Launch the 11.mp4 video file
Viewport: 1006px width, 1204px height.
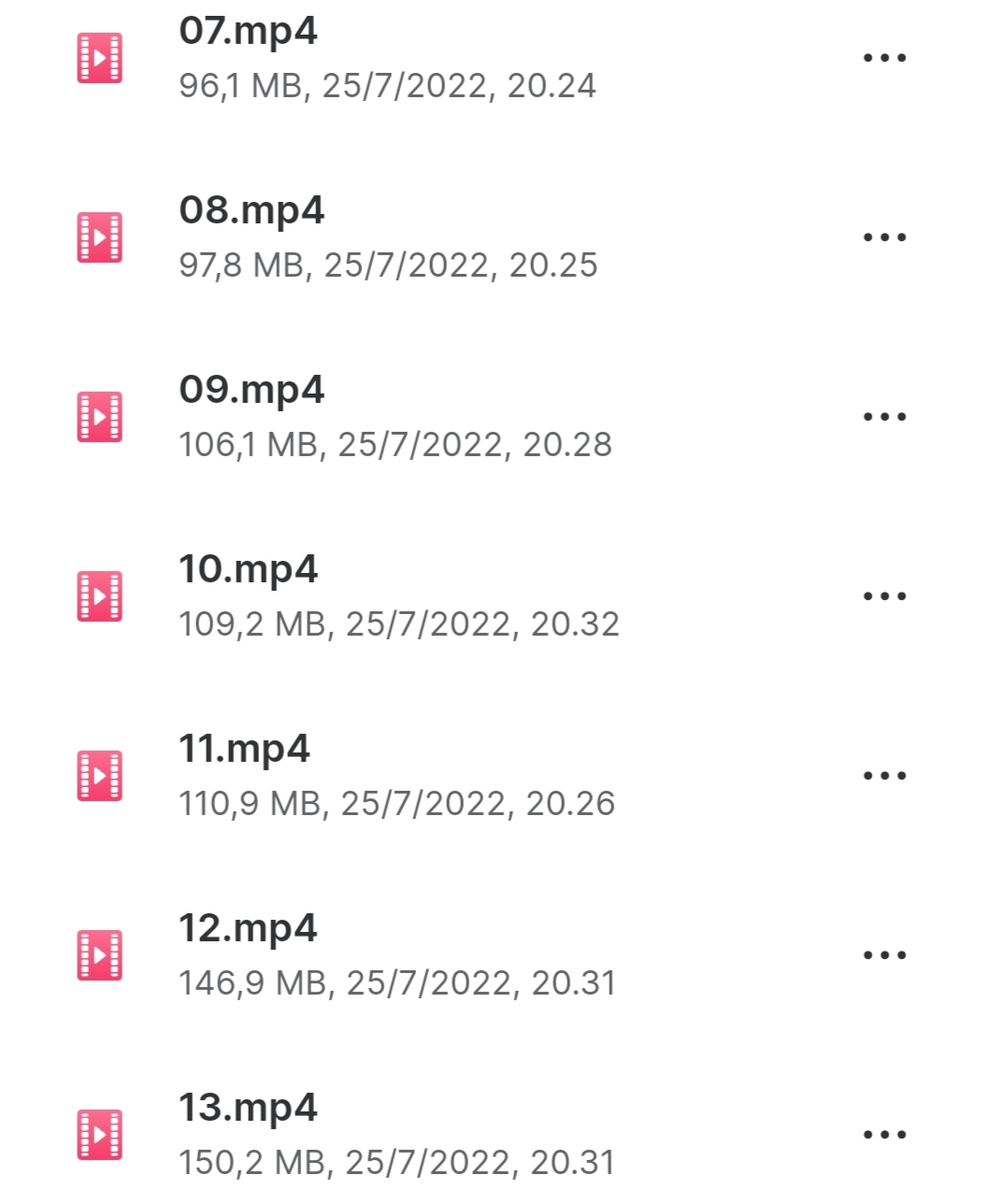[x=244, y=750]
